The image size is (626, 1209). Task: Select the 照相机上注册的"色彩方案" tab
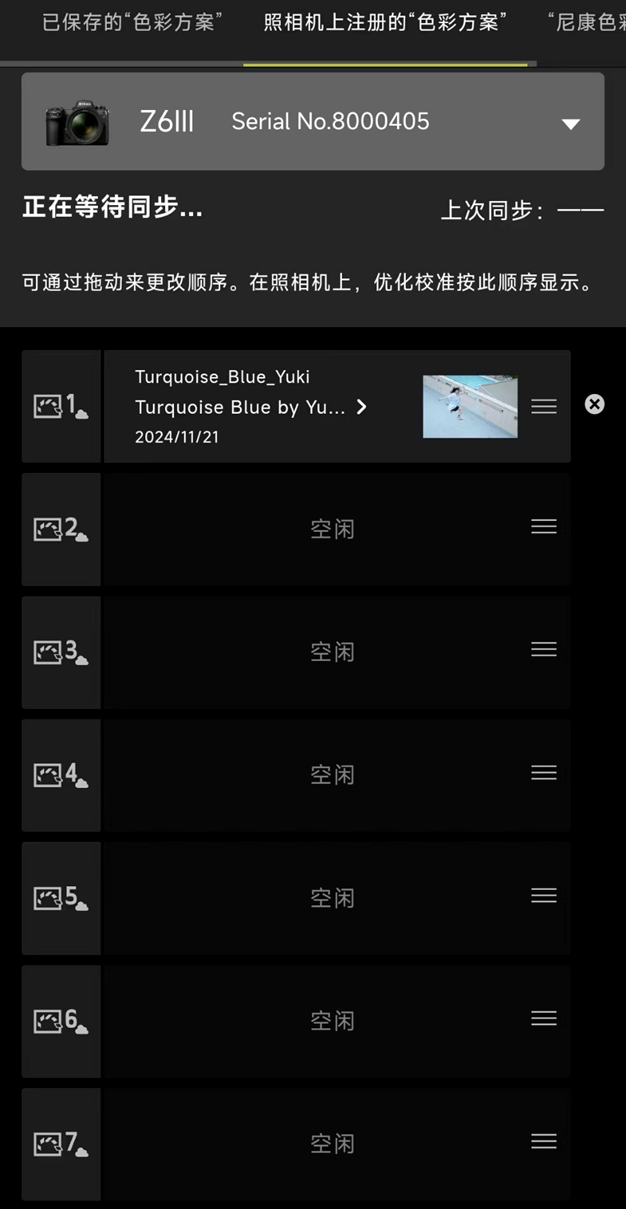click(x=385, y=22)
